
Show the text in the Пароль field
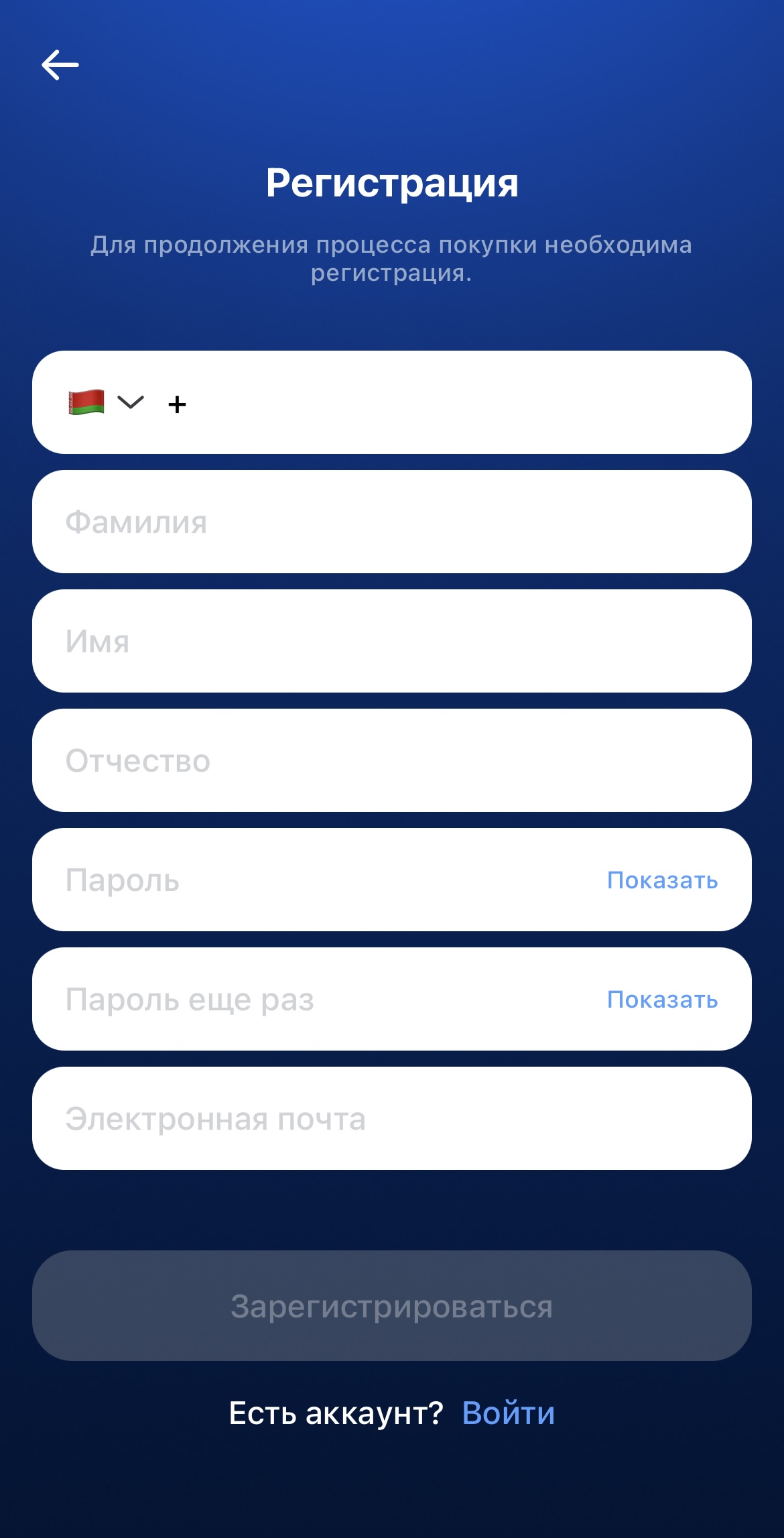pos(662,880)
